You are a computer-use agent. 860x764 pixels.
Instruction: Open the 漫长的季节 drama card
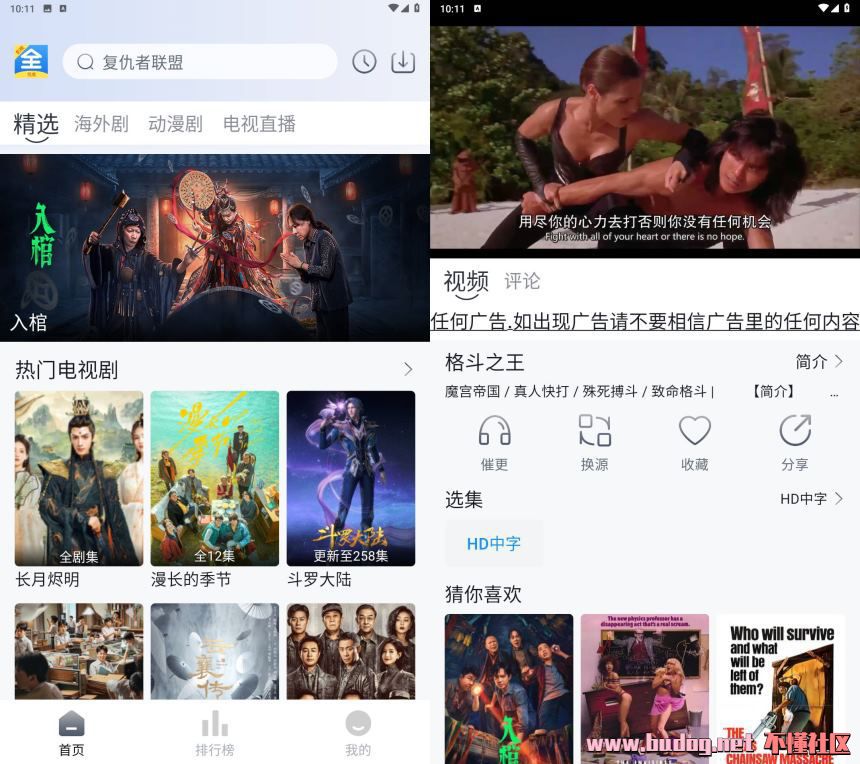click(215, 479)
